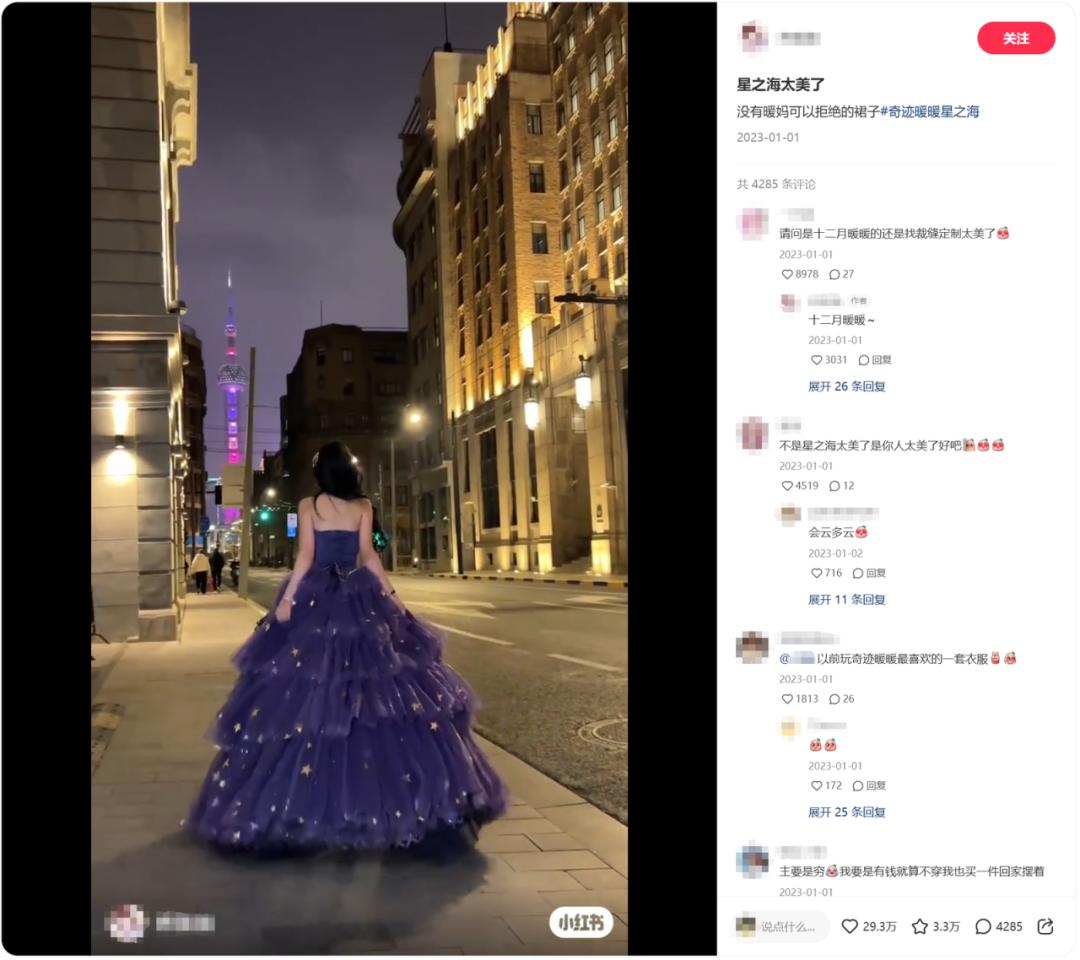Share this post
This screenshot has width=1080, height=960.
click(1045, 927)
